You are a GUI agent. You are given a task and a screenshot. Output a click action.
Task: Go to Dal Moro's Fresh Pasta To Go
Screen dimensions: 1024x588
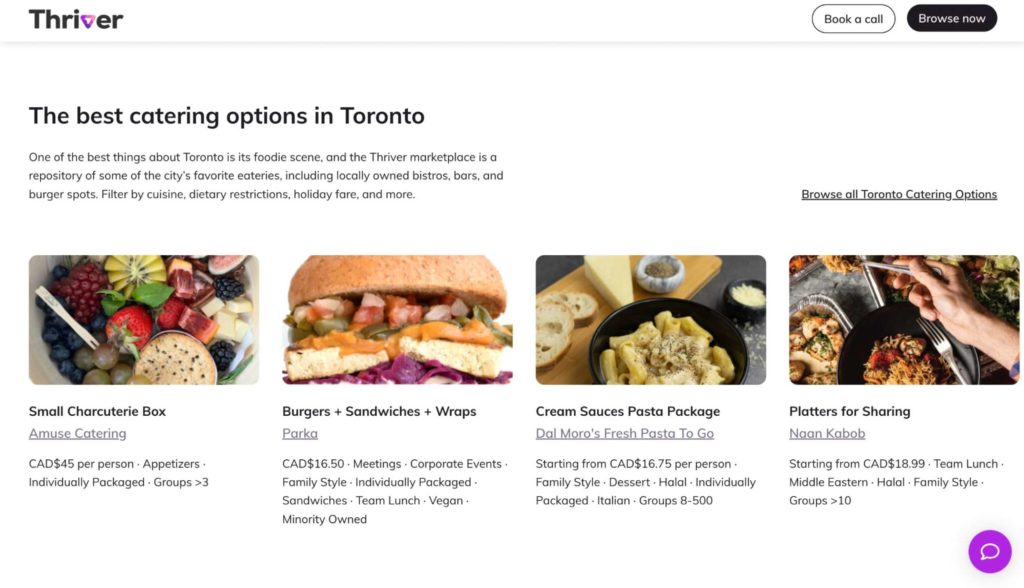tap(624, 434)
